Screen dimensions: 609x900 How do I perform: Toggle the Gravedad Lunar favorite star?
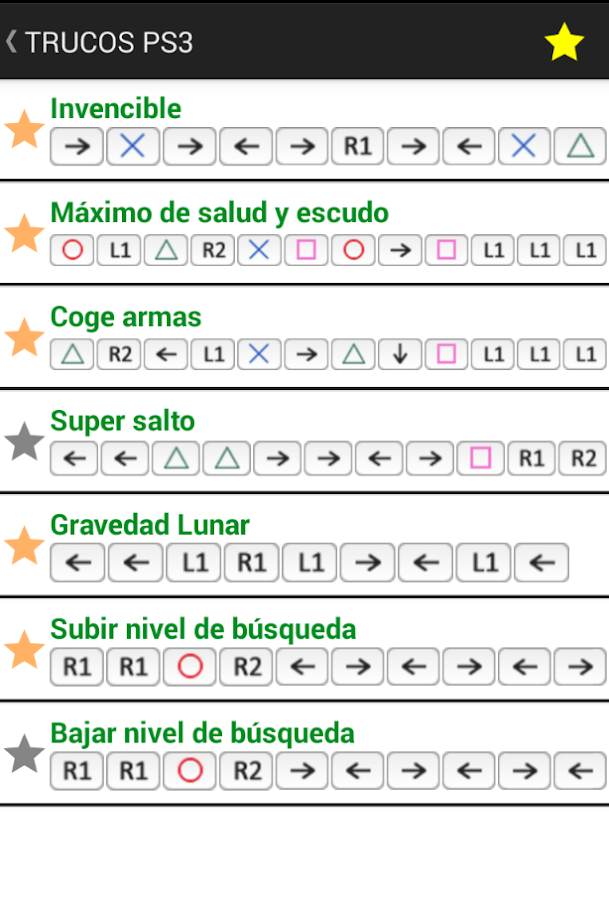click(x=25, y=546)
